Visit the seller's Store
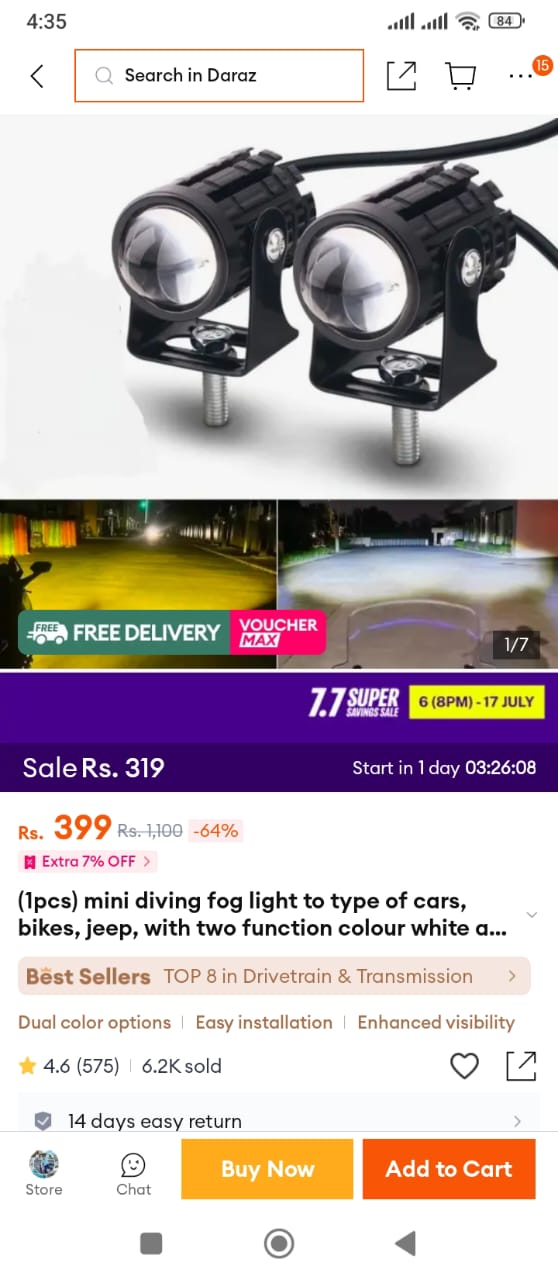Viewport: 558px width, 1280px height. point(44,1173)
